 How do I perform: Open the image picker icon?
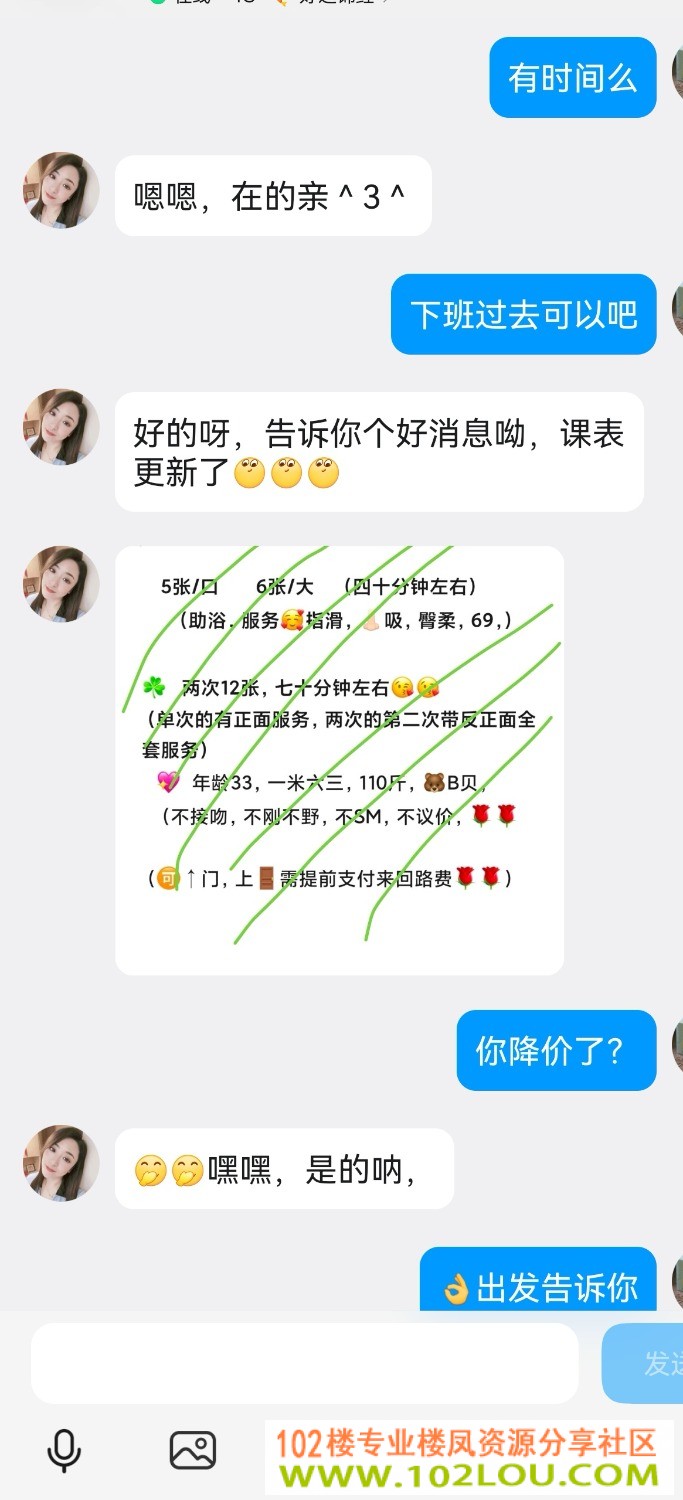[193, 1450]
